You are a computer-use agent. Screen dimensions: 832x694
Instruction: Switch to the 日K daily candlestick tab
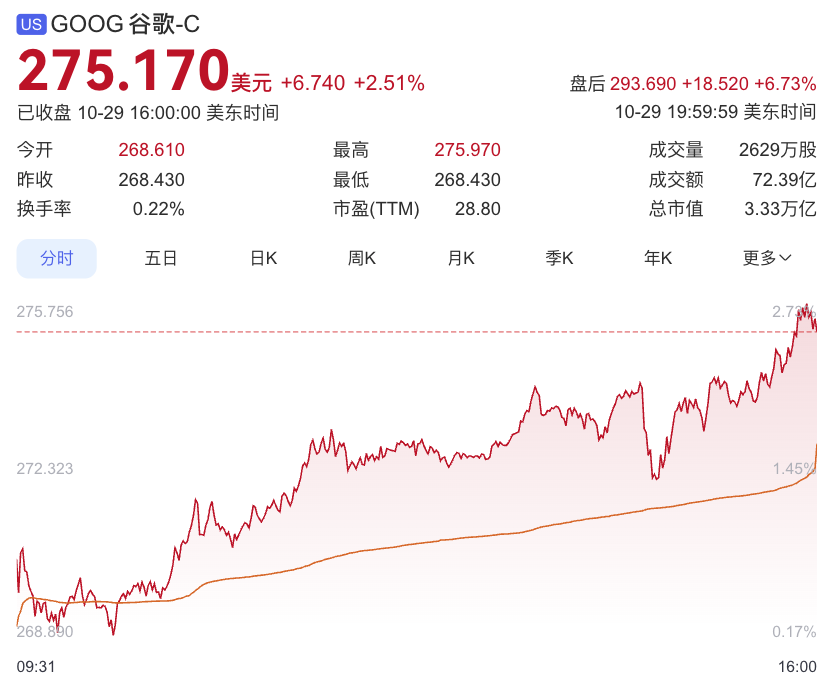263,258
